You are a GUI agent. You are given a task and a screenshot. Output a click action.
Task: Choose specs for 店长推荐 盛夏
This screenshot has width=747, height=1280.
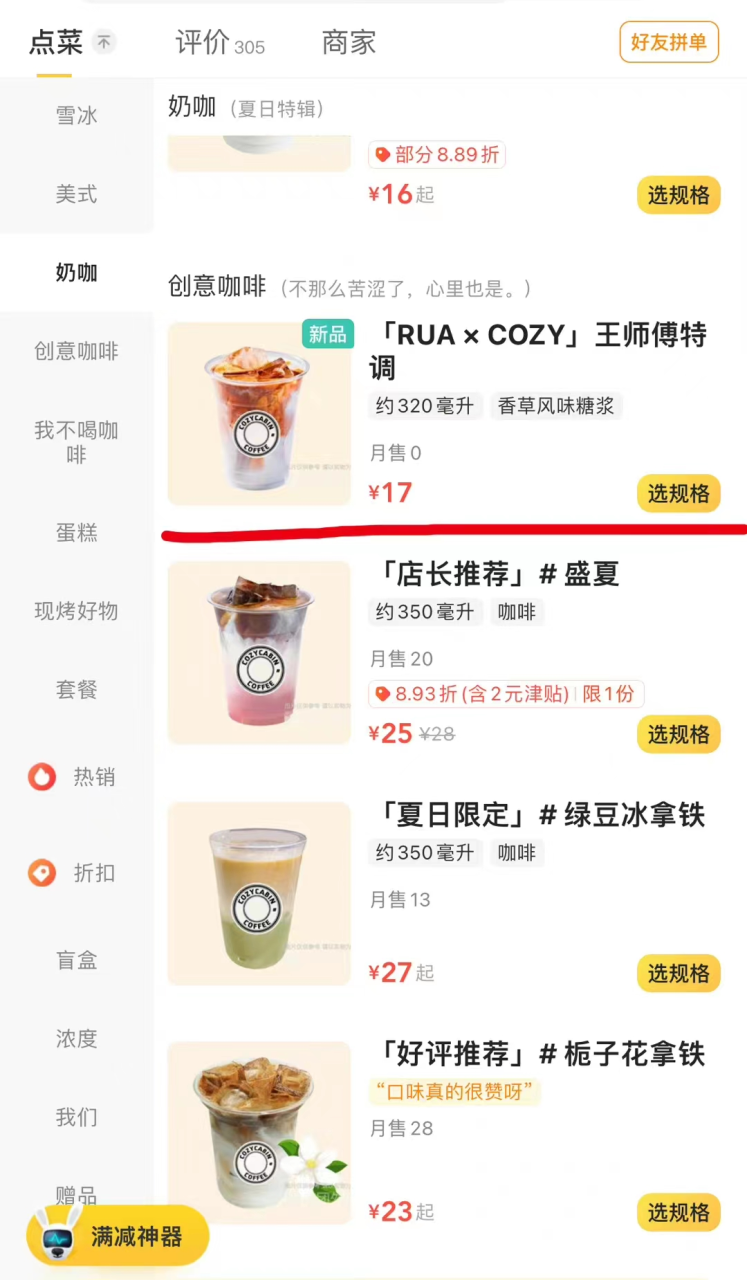678,734
